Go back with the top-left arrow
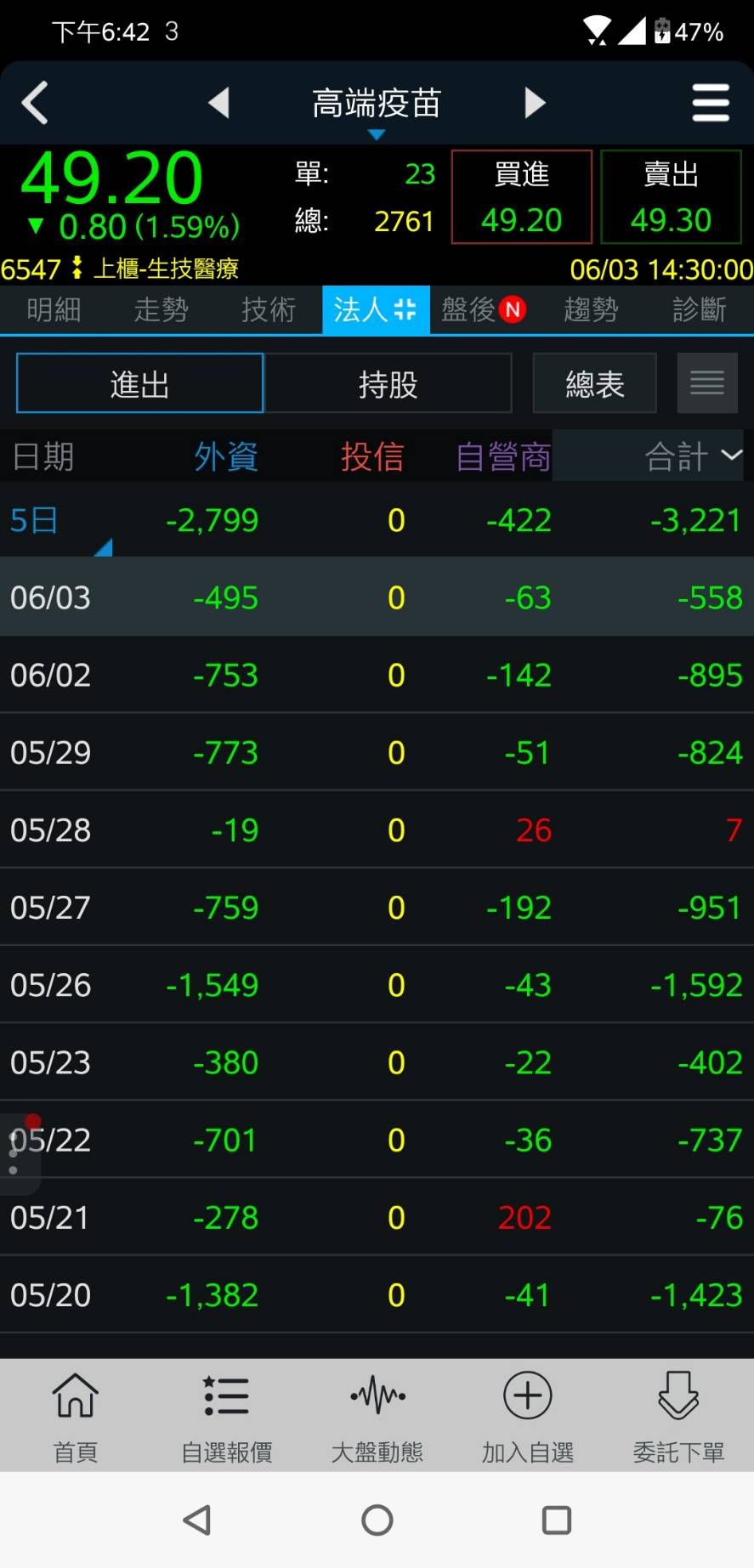This screenshot has height=1568, width=754. coord(35,103)
